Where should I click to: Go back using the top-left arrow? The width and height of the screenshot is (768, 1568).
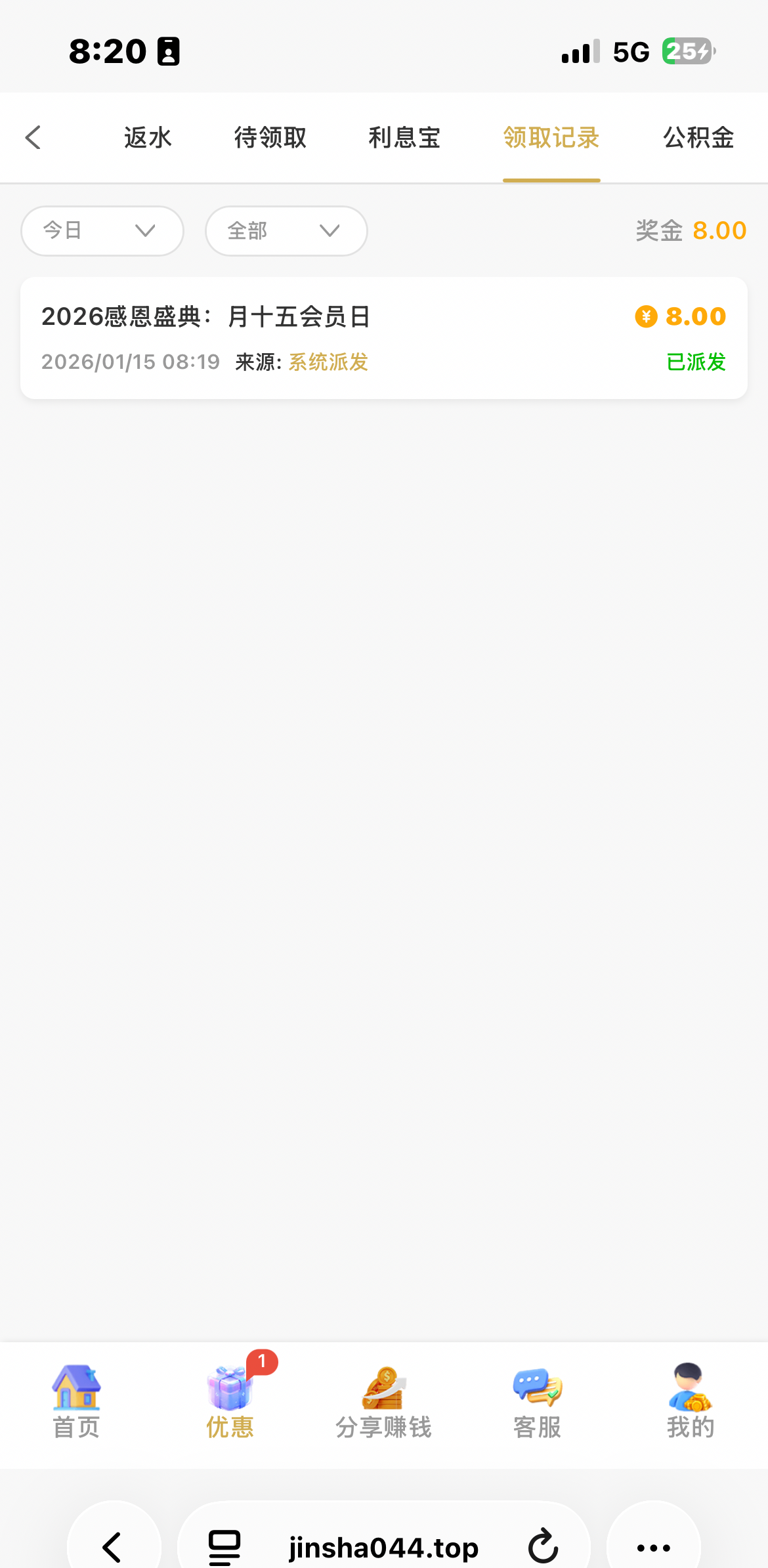pos(33,138)
